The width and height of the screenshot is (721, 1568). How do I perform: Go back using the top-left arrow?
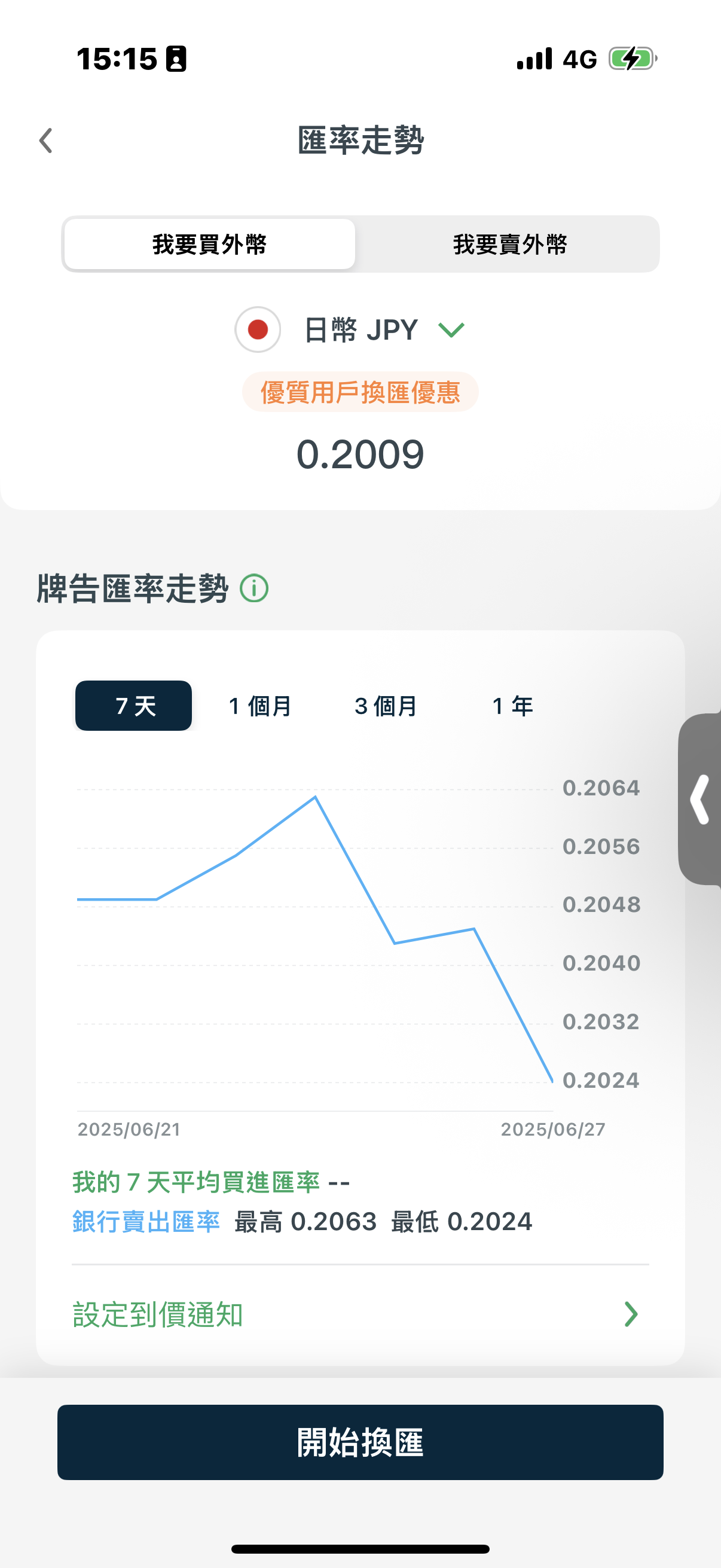(45, 141)
